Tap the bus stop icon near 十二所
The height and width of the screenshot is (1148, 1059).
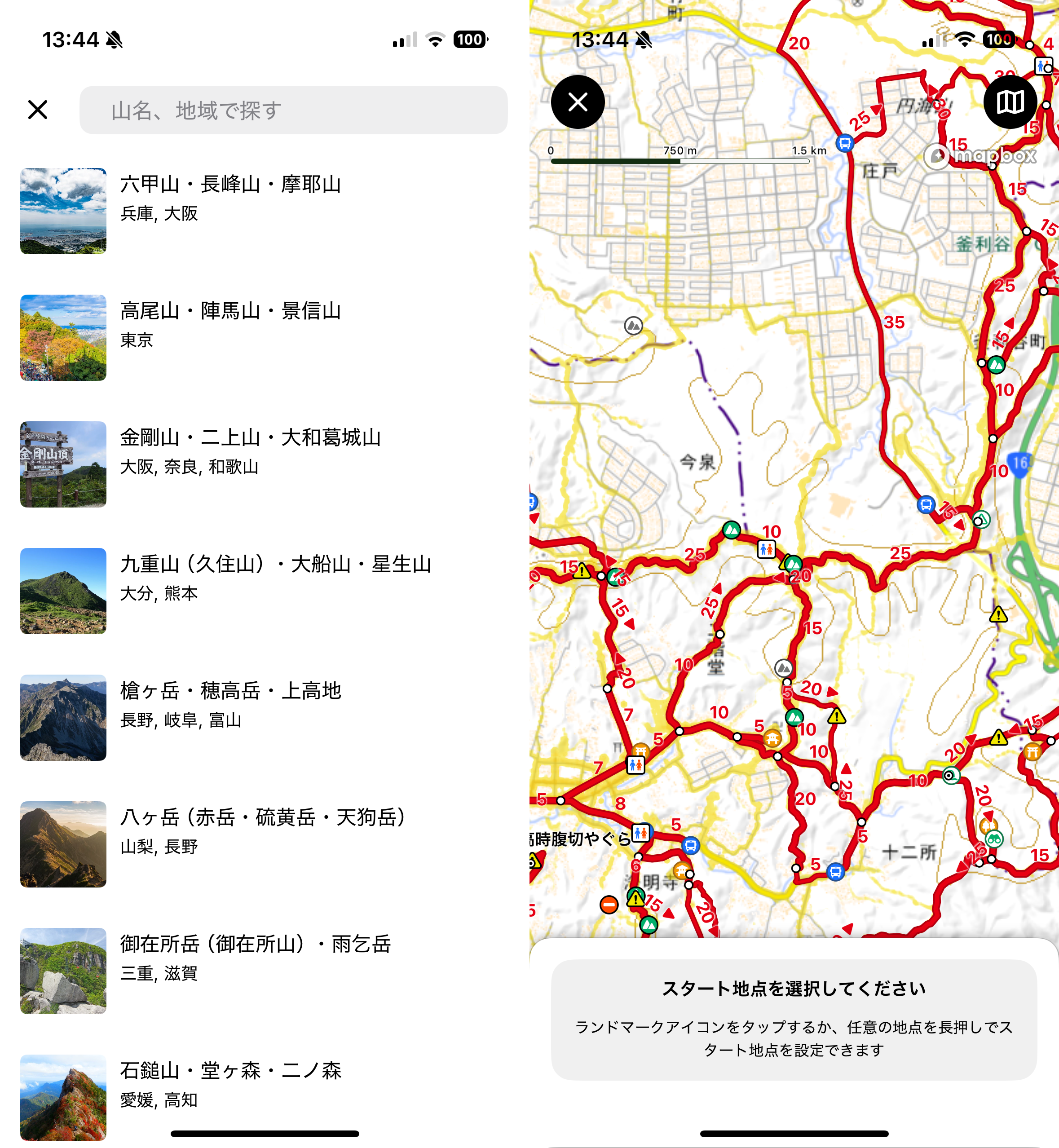click(835, 872)
